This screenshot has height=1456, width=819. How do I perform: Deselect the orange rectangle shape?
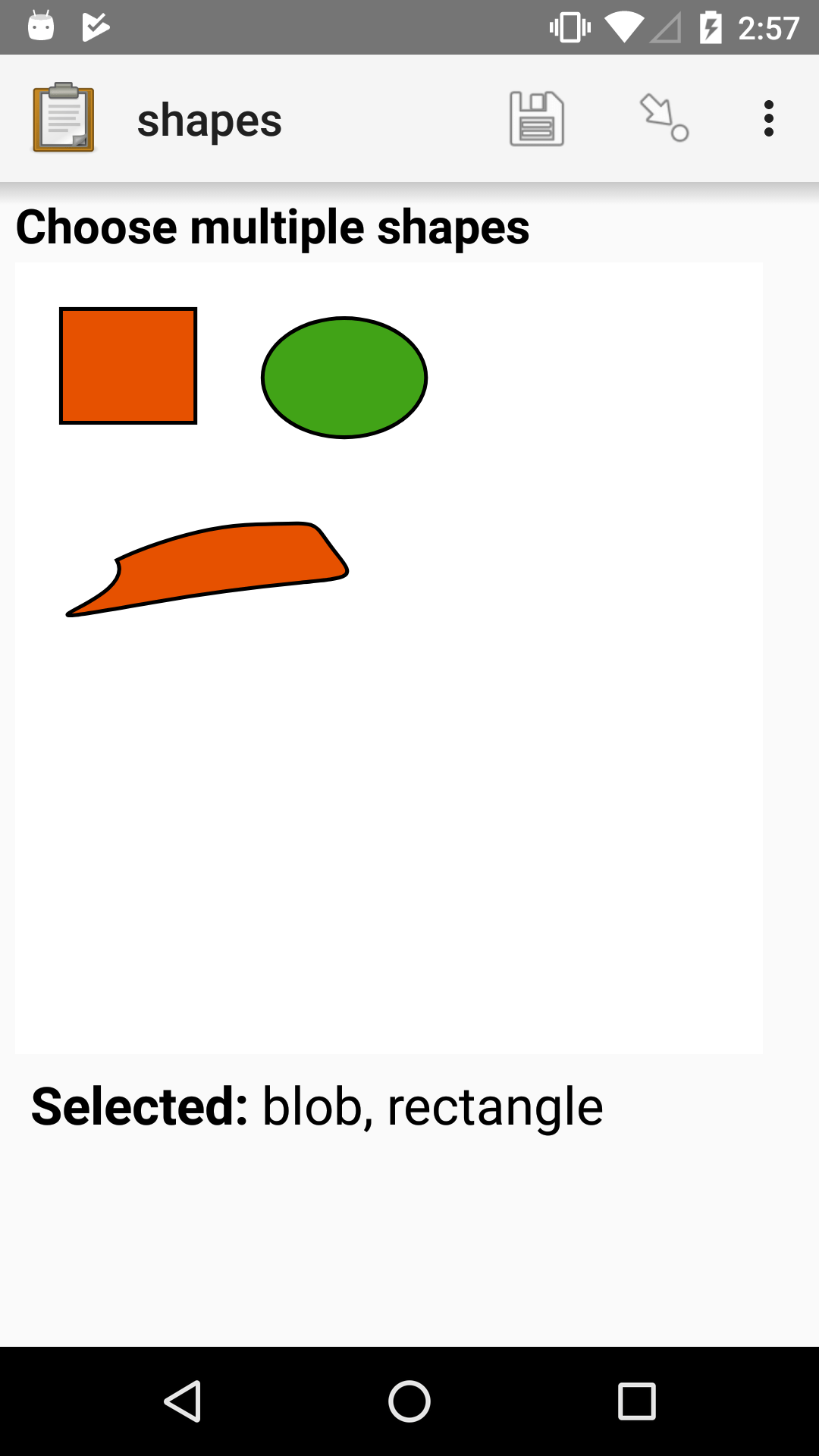point(128,366)
